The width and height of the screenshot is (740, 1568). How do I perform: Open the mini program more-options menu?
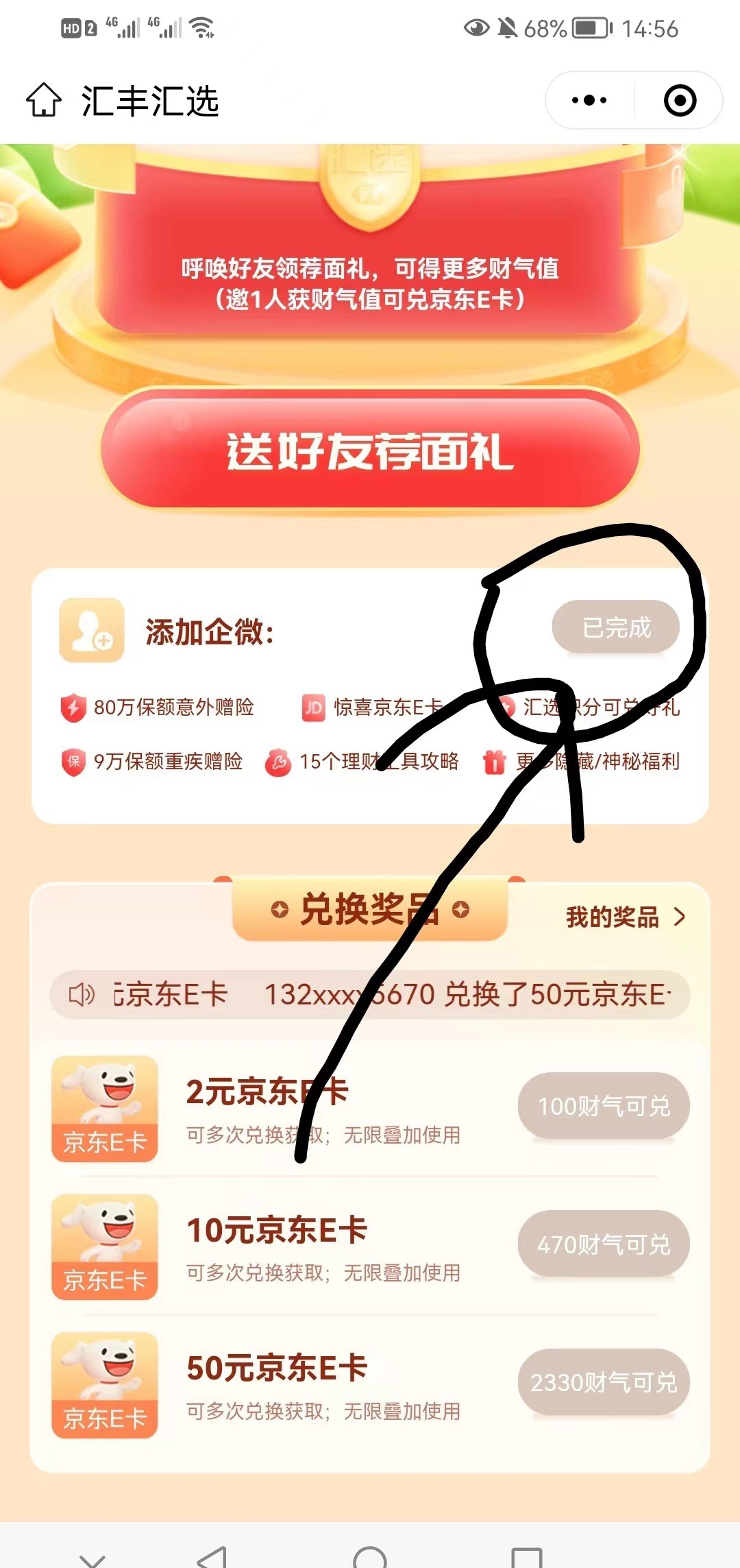[x=589, y=100]
